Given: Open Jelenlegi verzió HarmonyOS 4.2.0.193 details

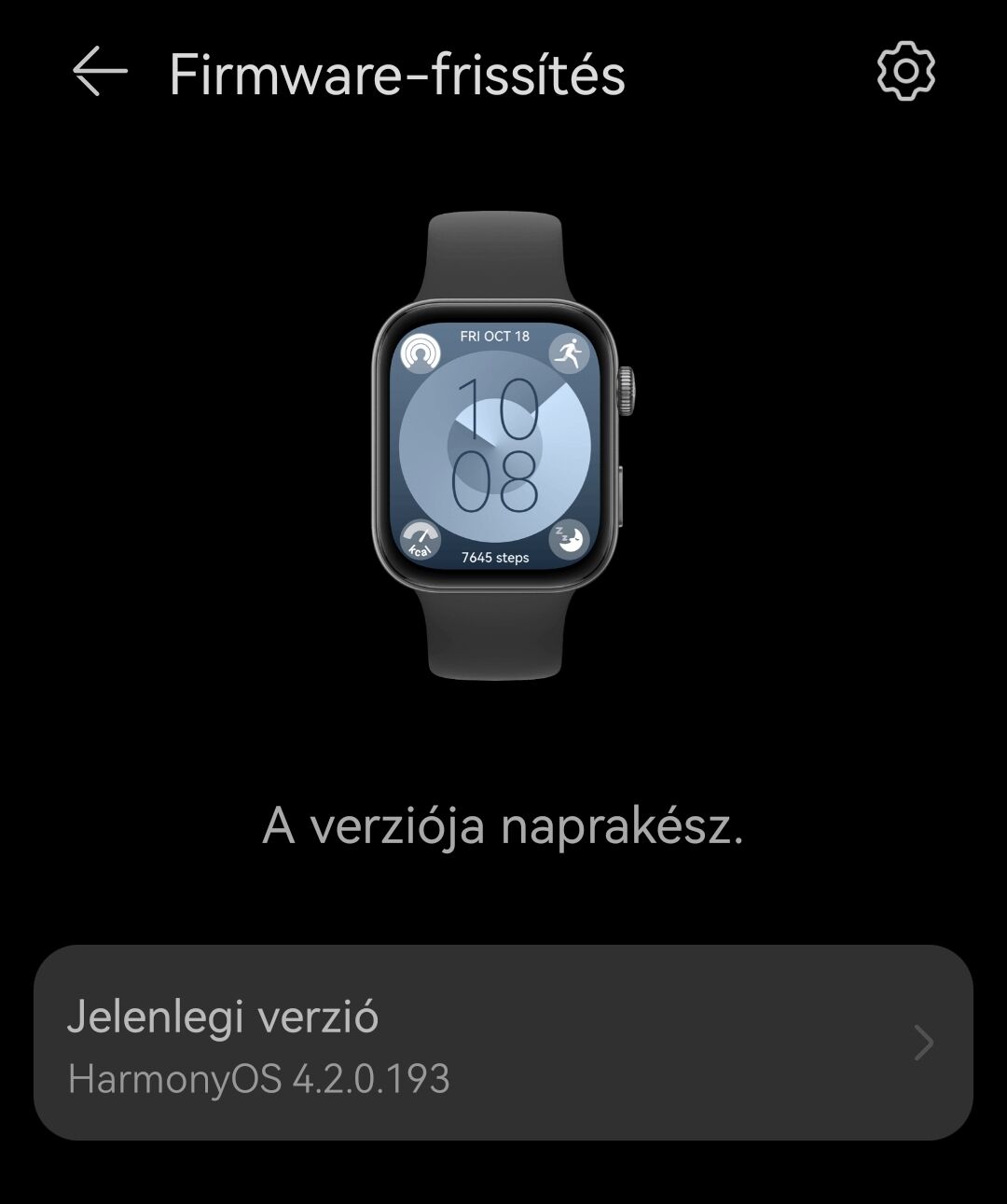Looking at the screenshot, I should pos(504,1043).
